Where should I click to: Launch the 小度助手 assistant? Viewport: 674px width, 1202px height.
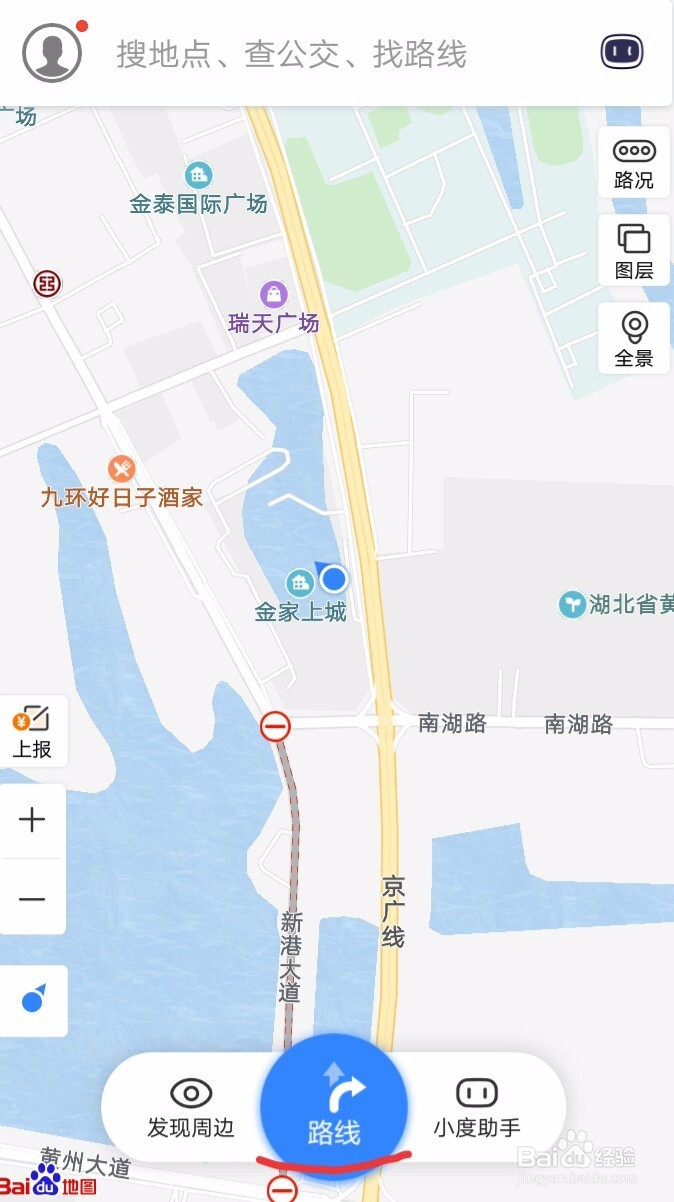click(477, 1107)
